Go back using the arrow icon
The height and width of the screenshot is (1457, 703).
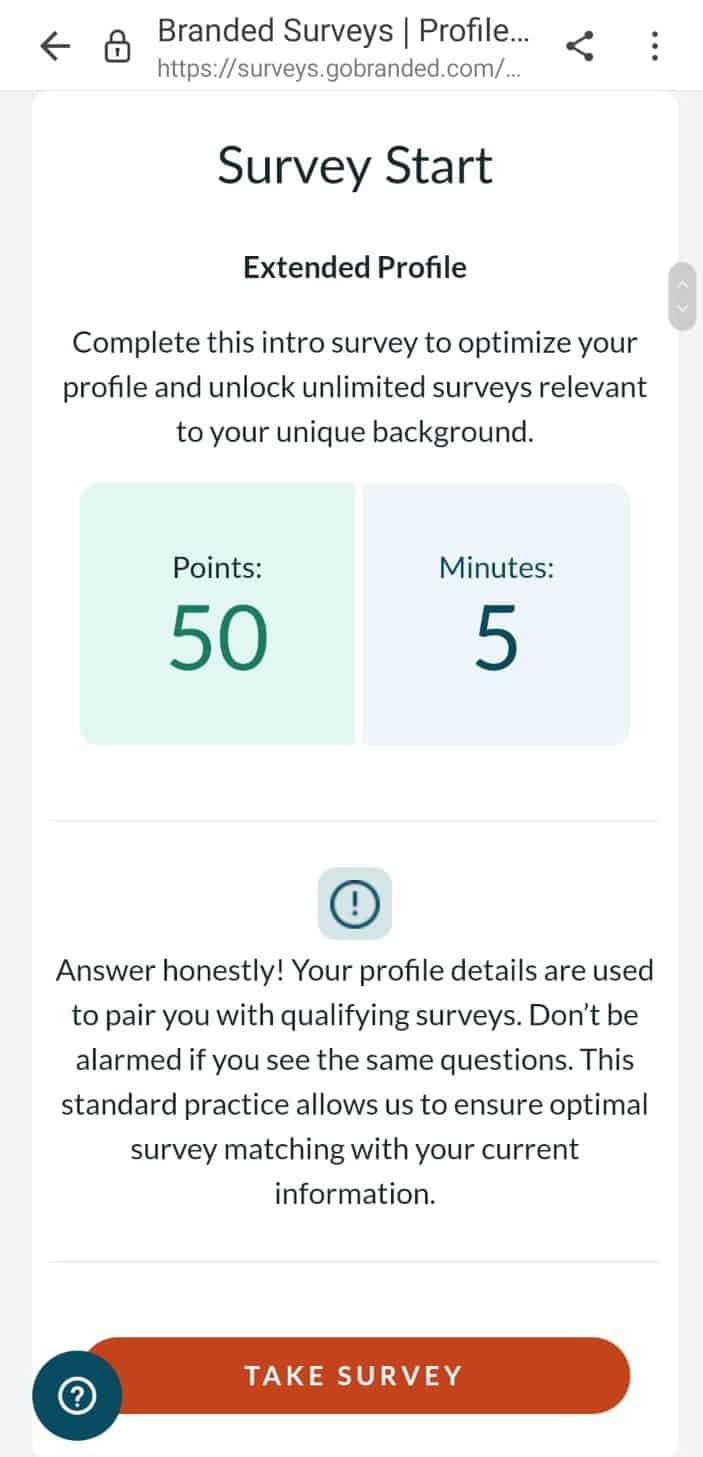pyautogui.click(x=56, y=45)
